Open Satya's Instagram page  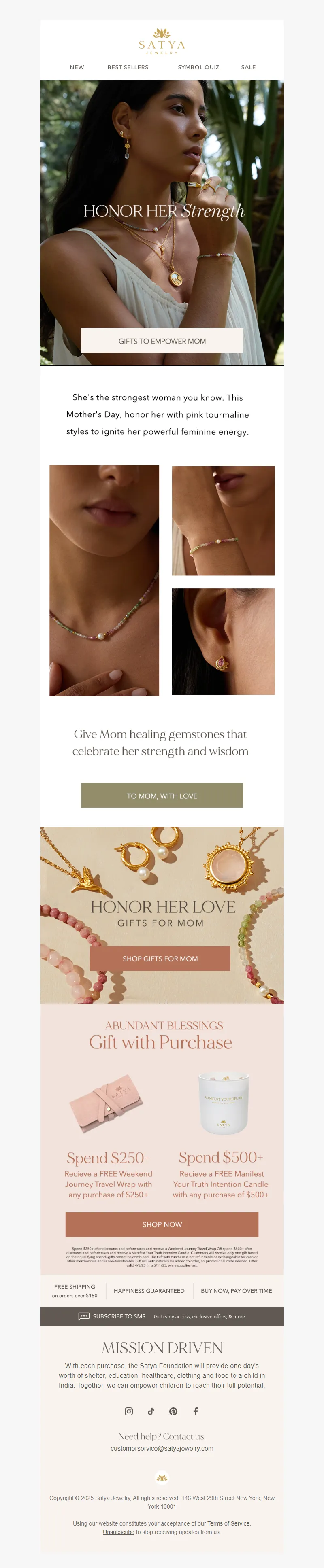[x=128, y=1411]
